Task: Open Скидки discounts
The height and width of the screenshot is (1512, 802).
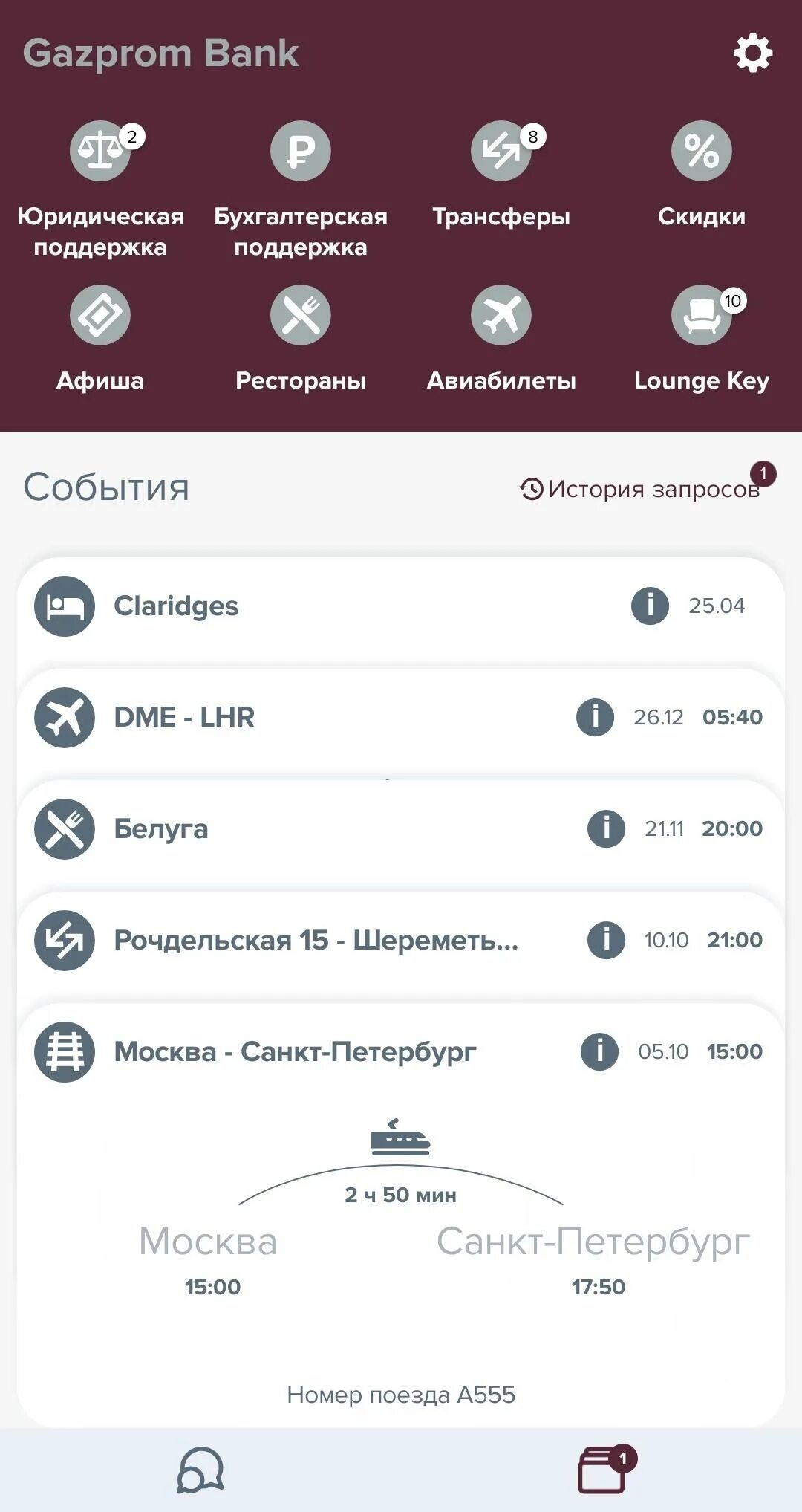Action: tap(701, 152)
